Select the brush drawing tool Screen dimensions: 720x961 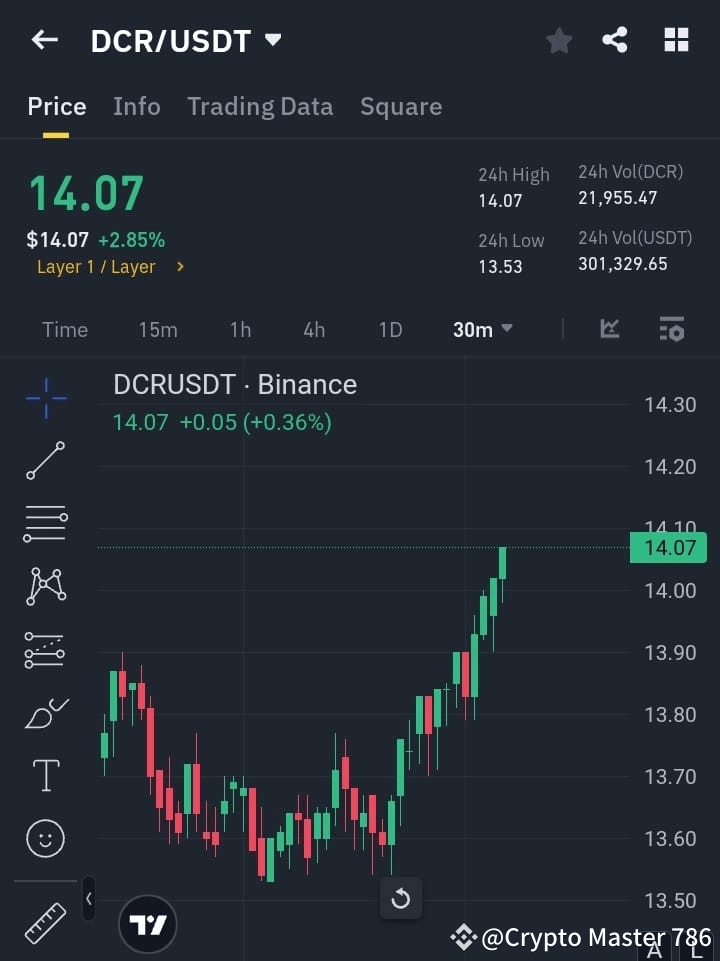[44, 713]
